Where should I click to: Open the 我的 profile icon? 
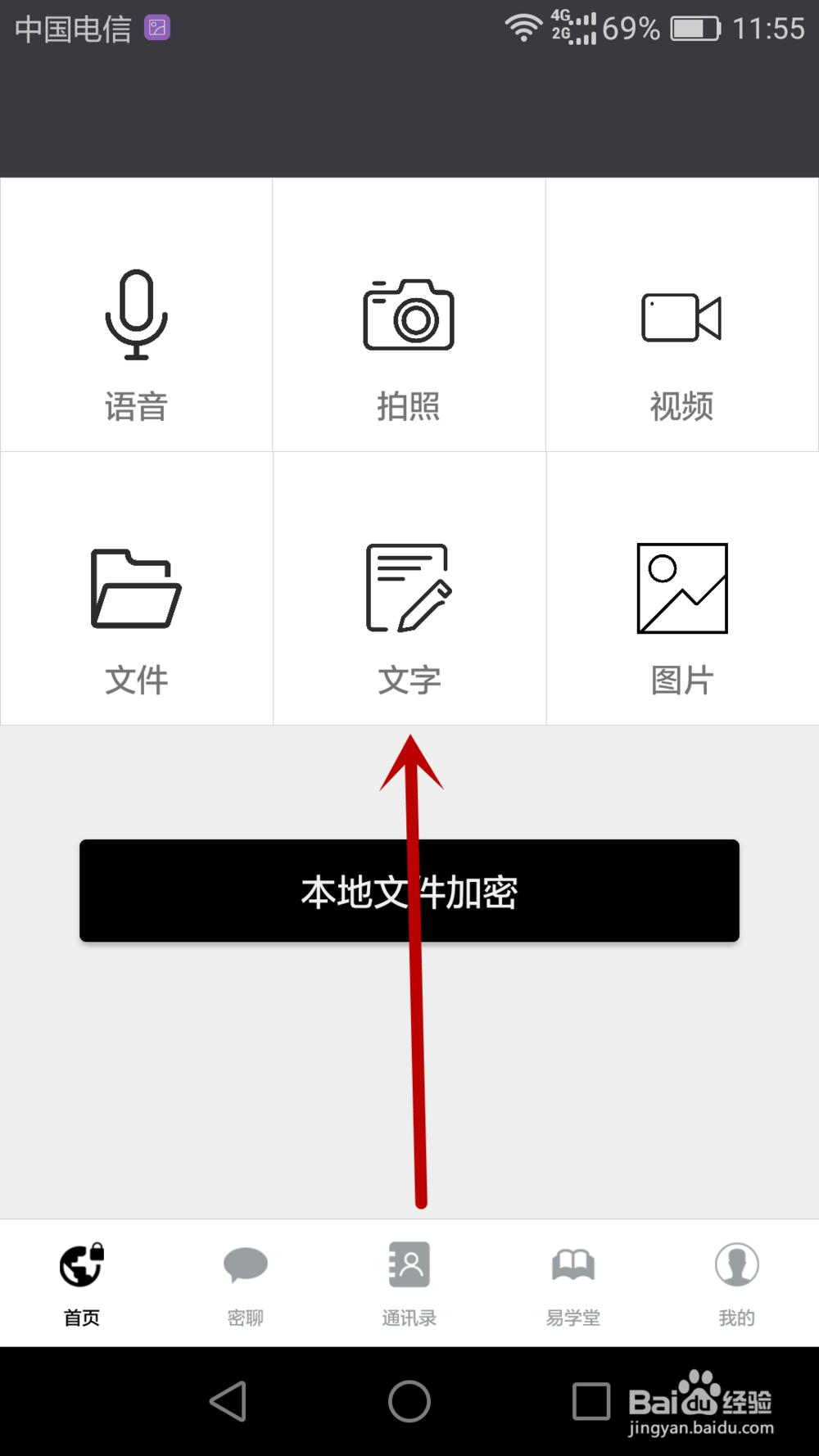coord(736,1264)
